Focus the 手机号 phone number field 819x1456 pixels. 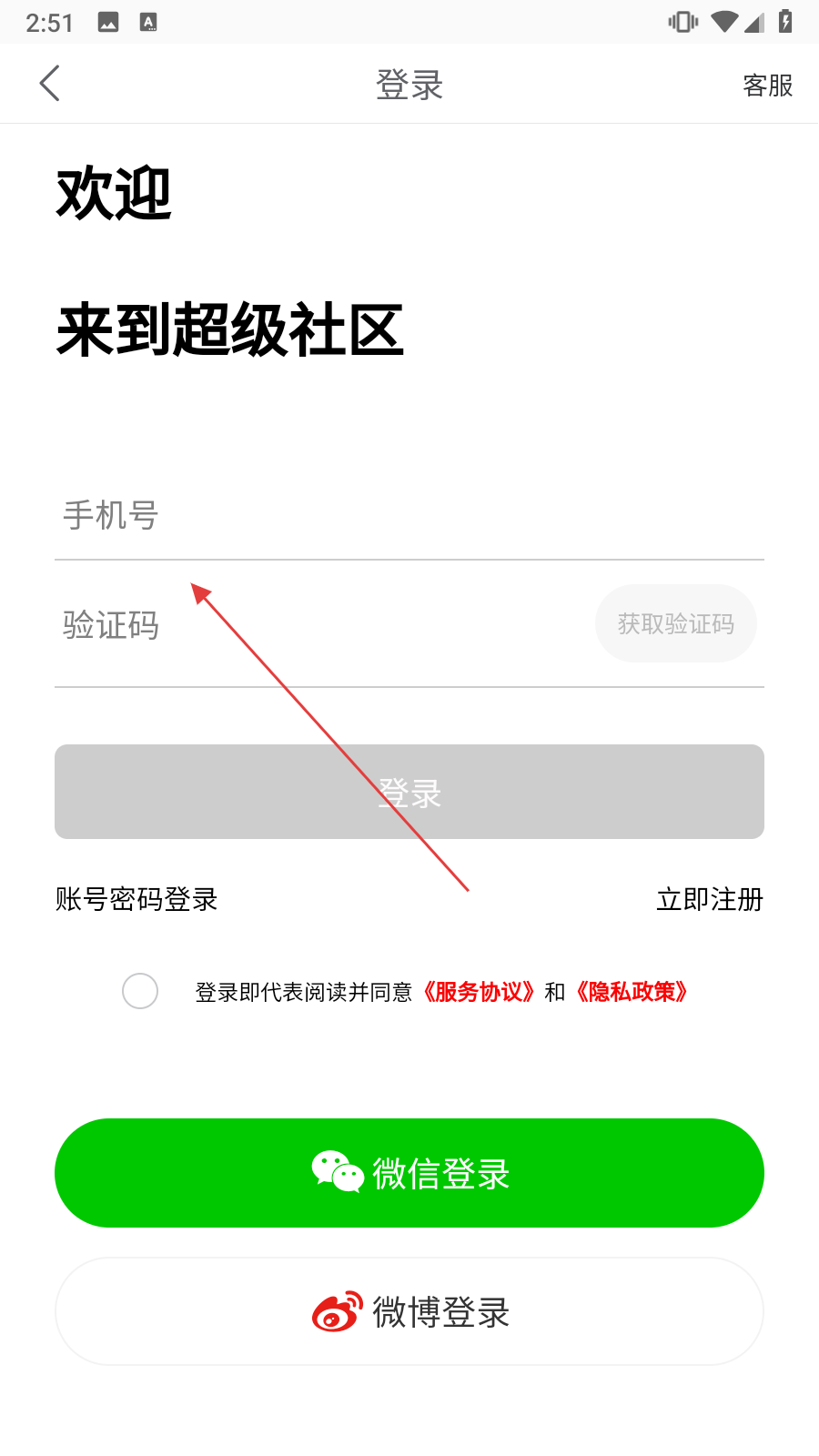click(x=409, y=515)
